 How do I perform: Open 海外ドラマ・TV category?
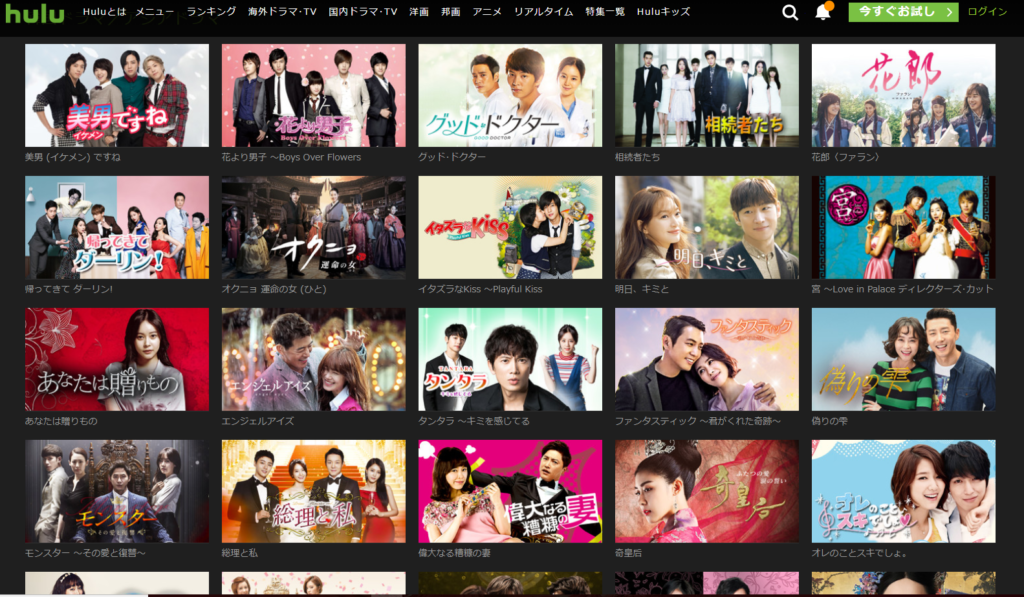284,12
